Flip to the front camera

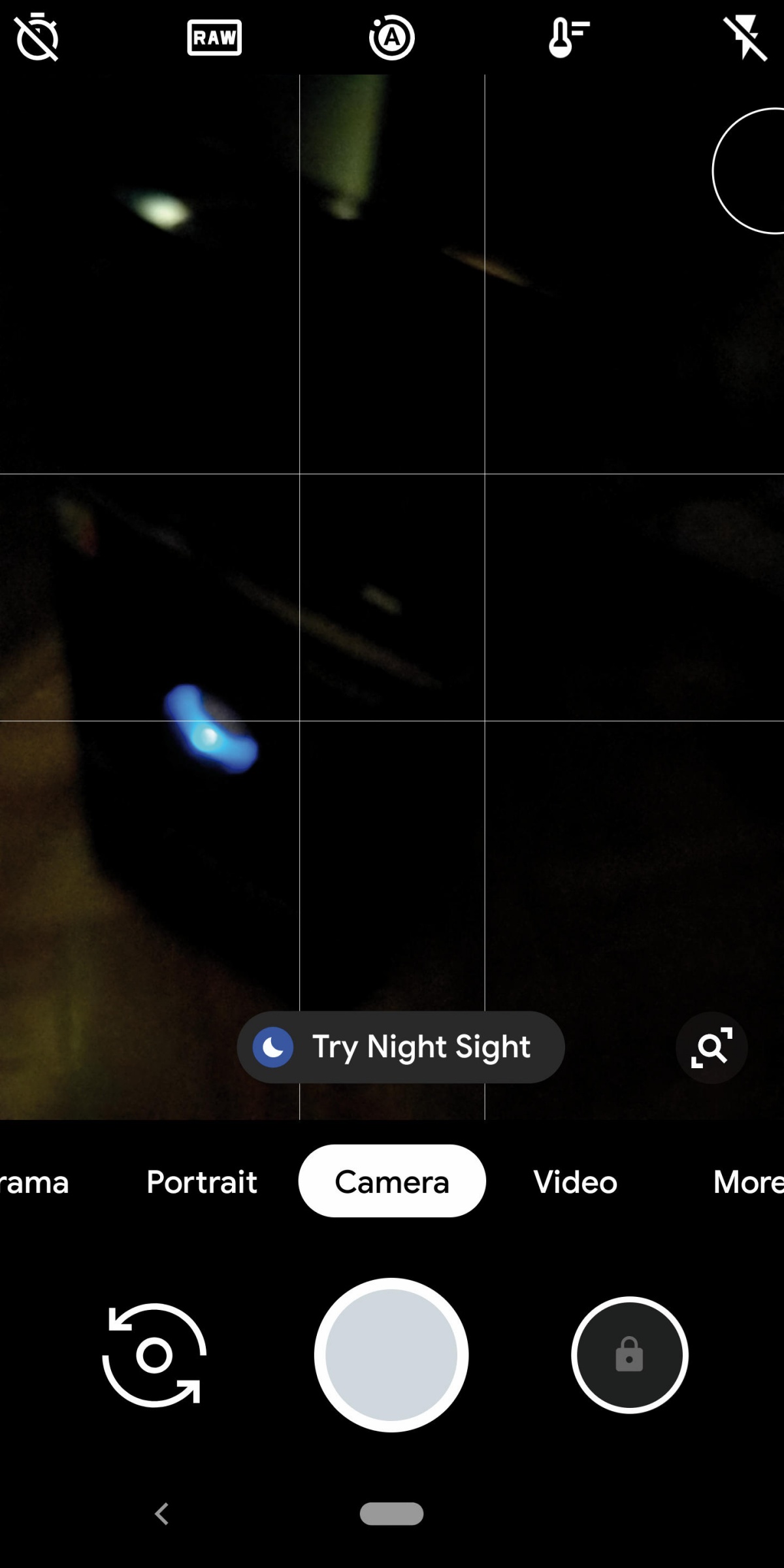click(x=154, y=1354)
